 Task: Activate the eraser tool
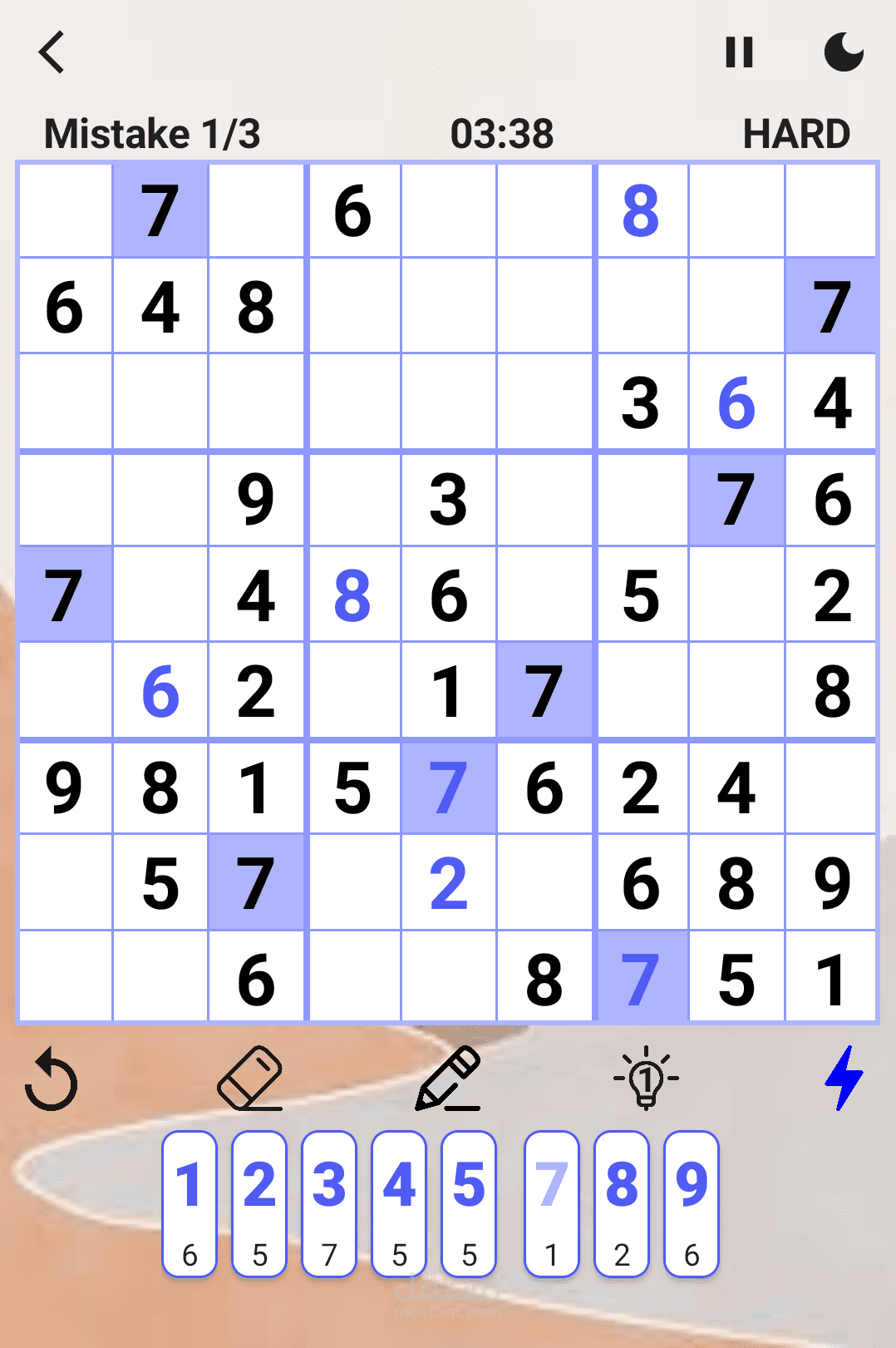point(249,1079)
